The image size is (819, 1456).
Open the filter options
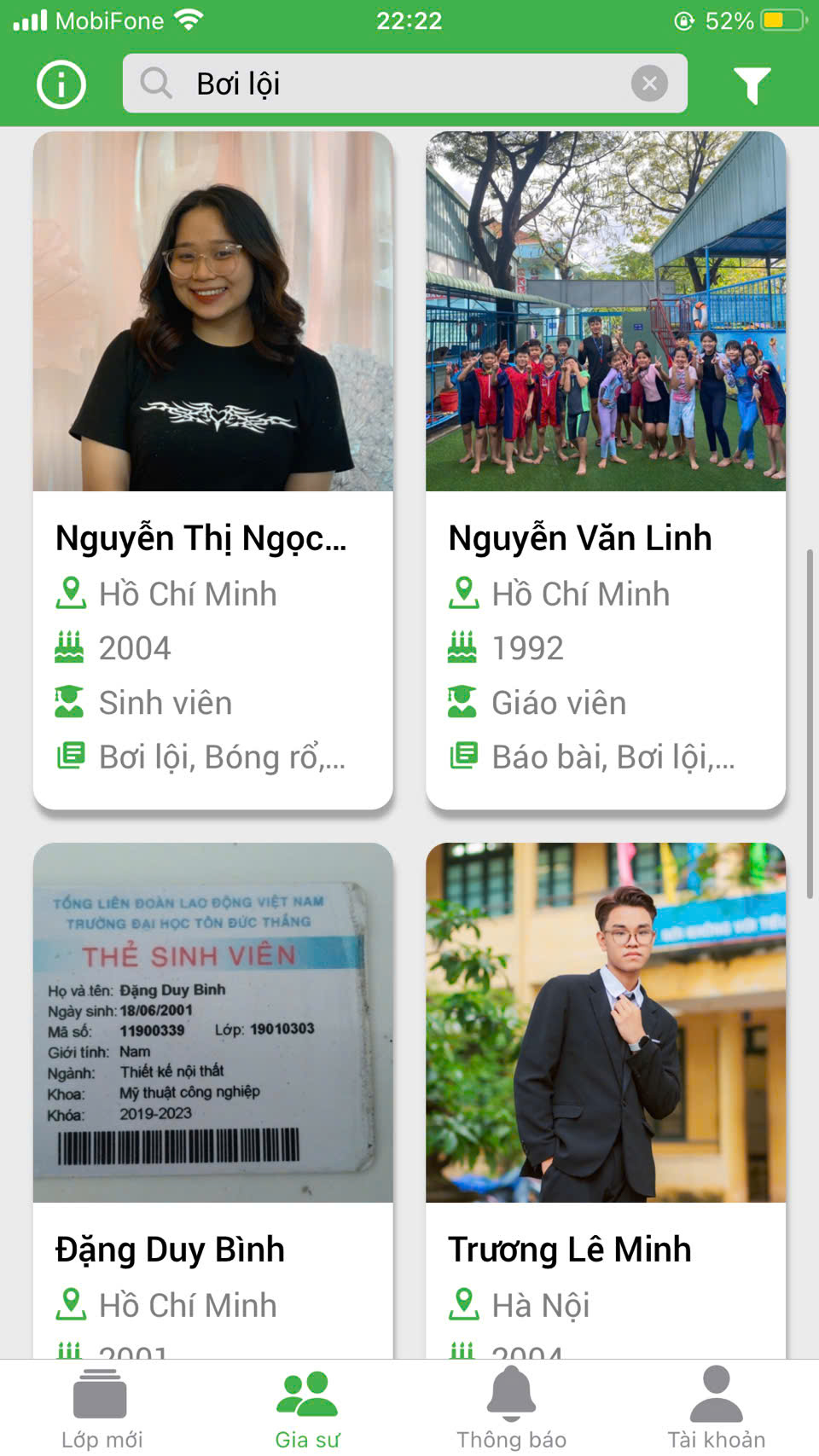752,84
